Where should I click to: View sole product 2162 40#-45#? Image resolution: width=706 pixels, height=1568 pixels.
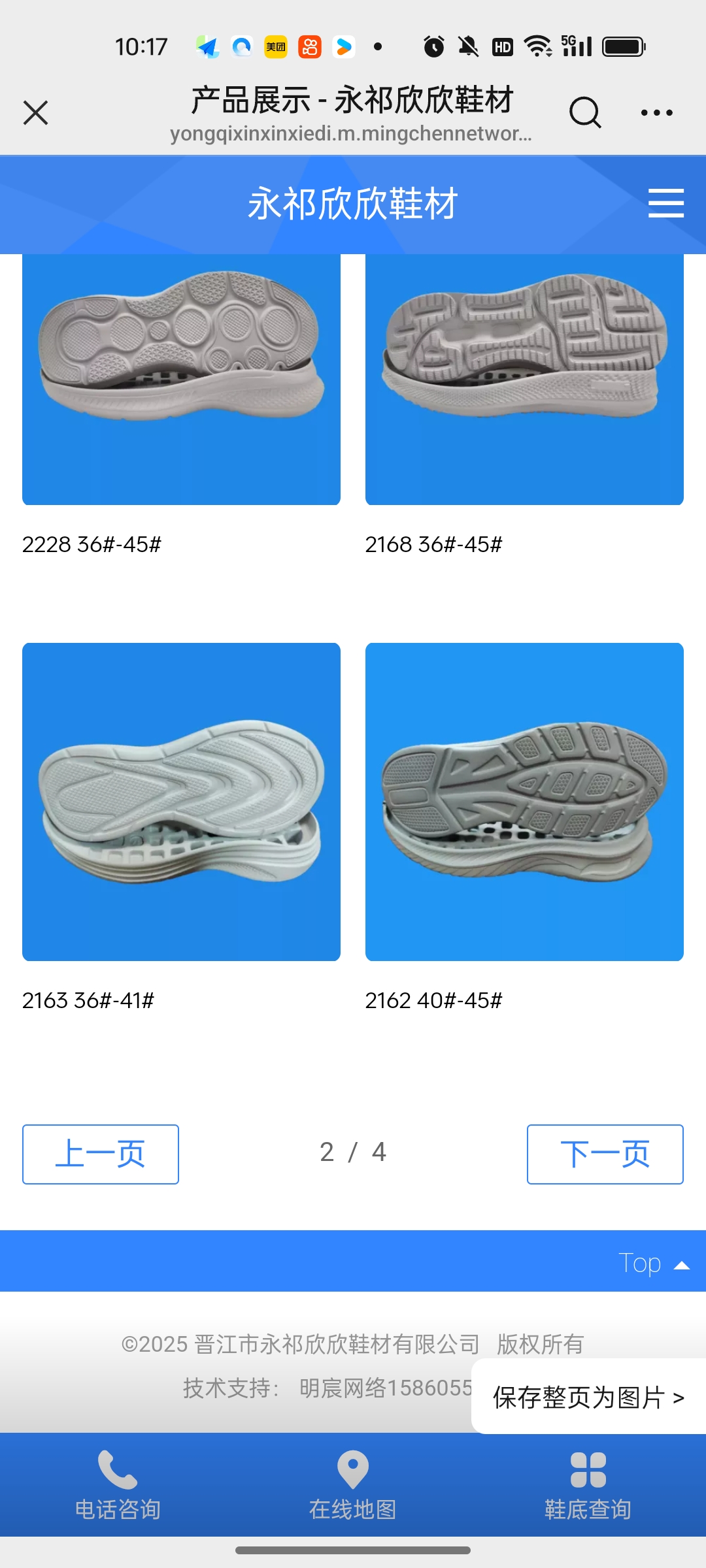pyautogui.click(x=524, y=802)
